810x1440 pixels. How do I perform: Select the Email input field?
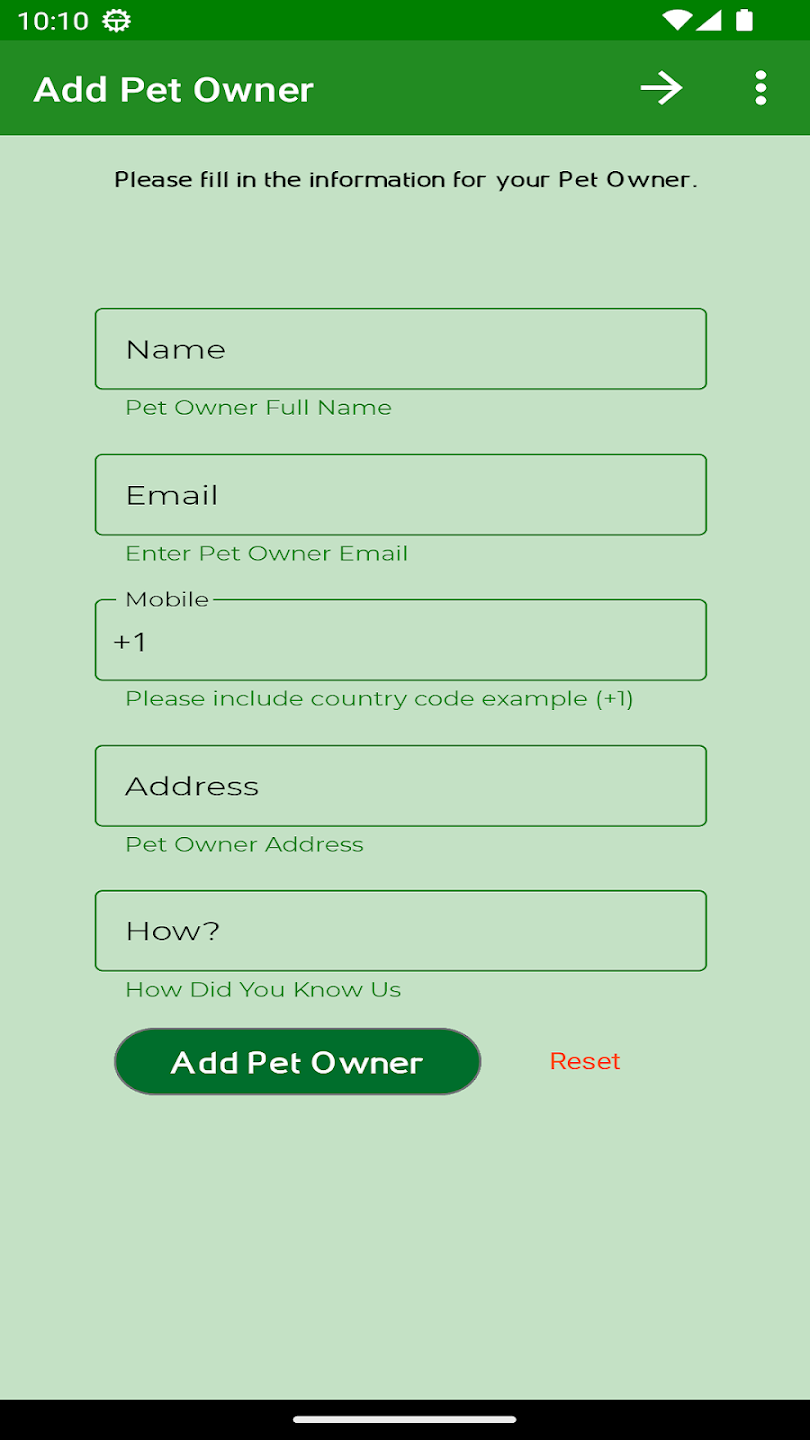coord(401,495)
